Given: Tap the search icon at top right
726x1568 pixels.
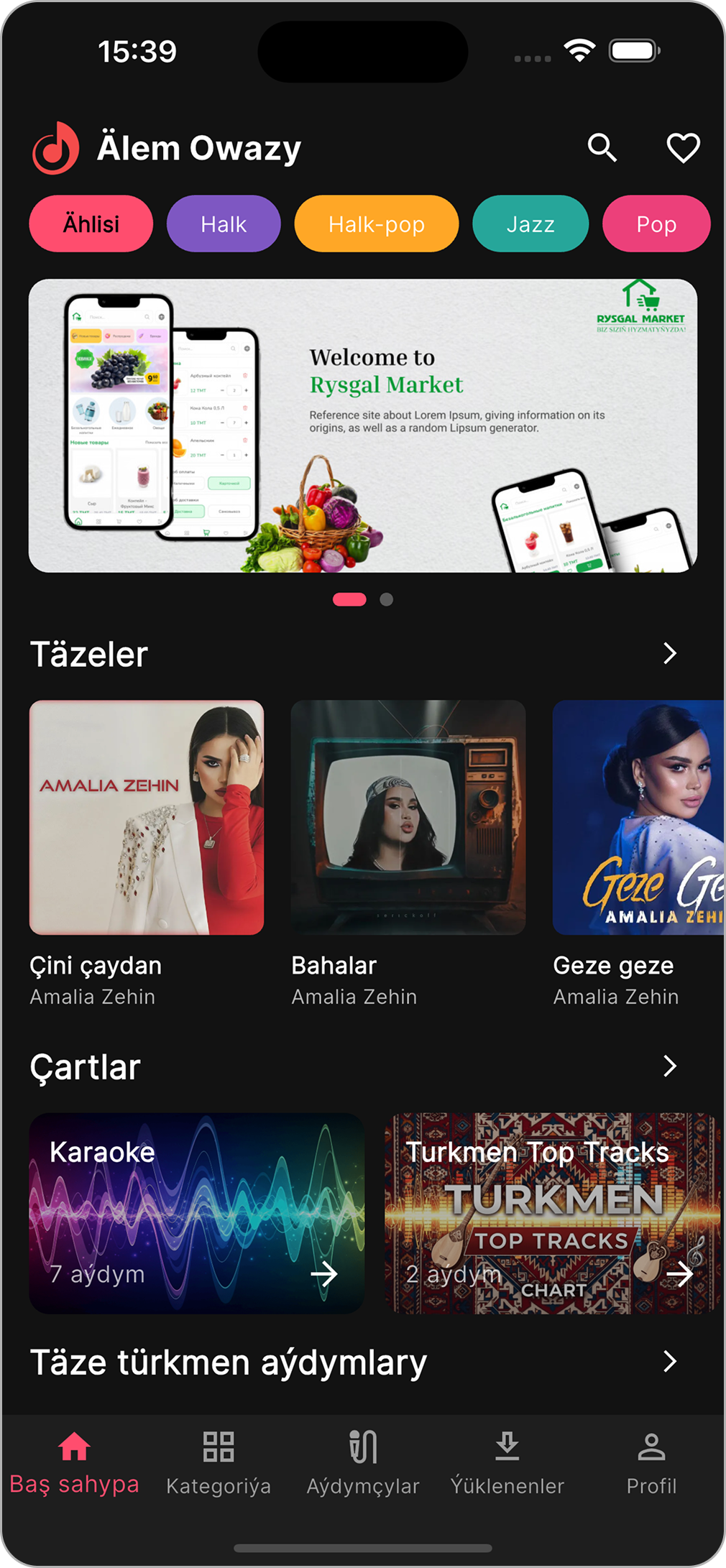Looking at the screenshot, I should pyautogui.click(x=602, y=147).
